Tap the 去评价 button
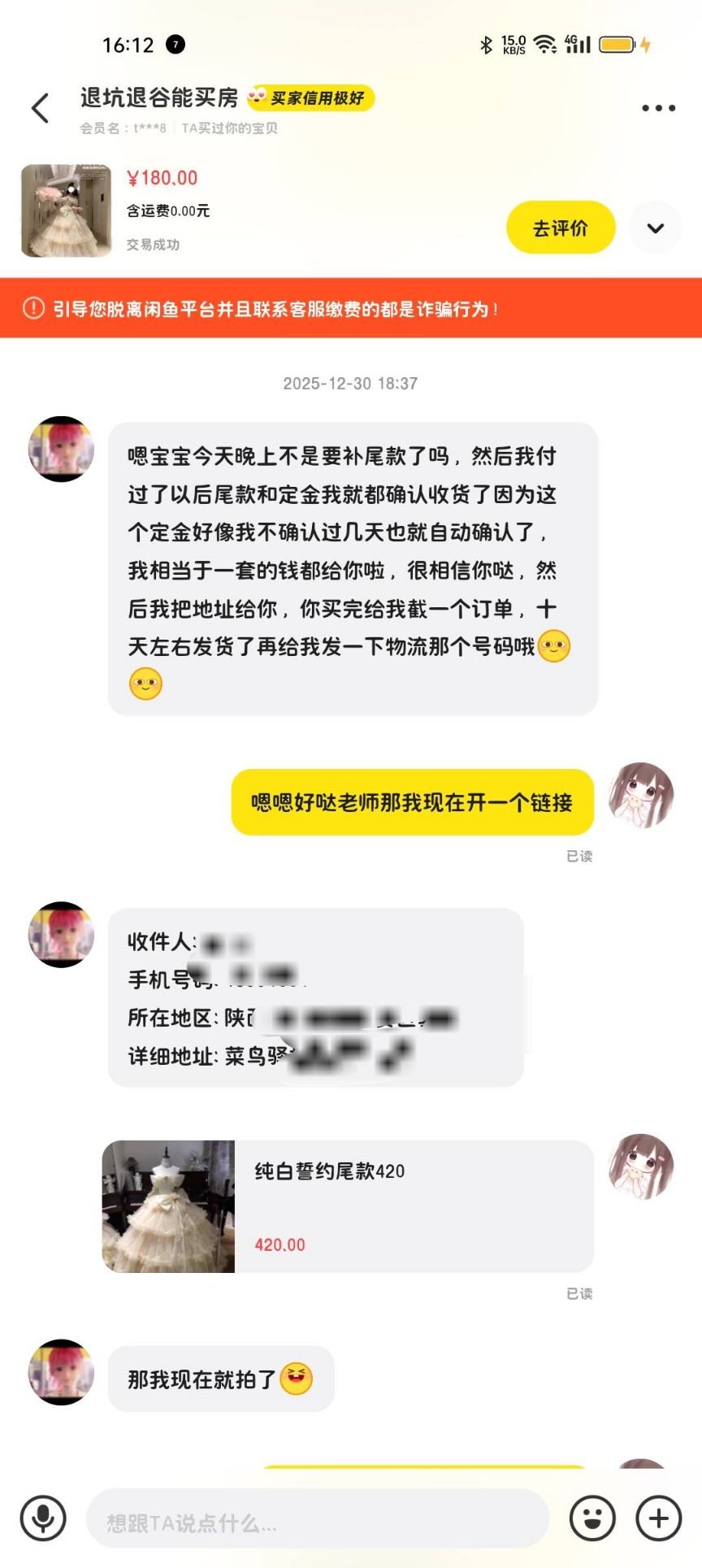The width and height of the screenshot is (702, 1568). pyautogui.click(x=561, y=228)
